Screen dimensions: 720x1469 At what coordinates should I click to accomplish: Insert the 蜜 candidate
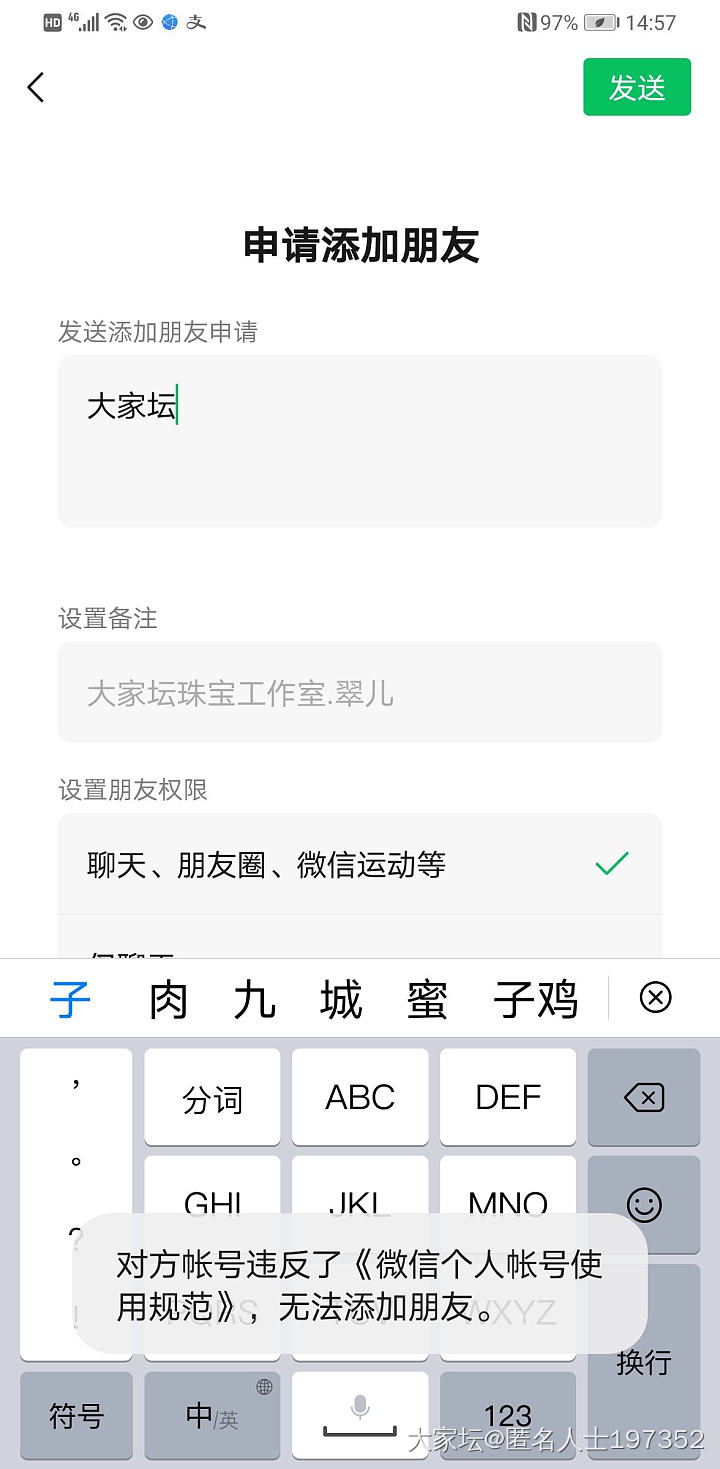coord(426,998)
